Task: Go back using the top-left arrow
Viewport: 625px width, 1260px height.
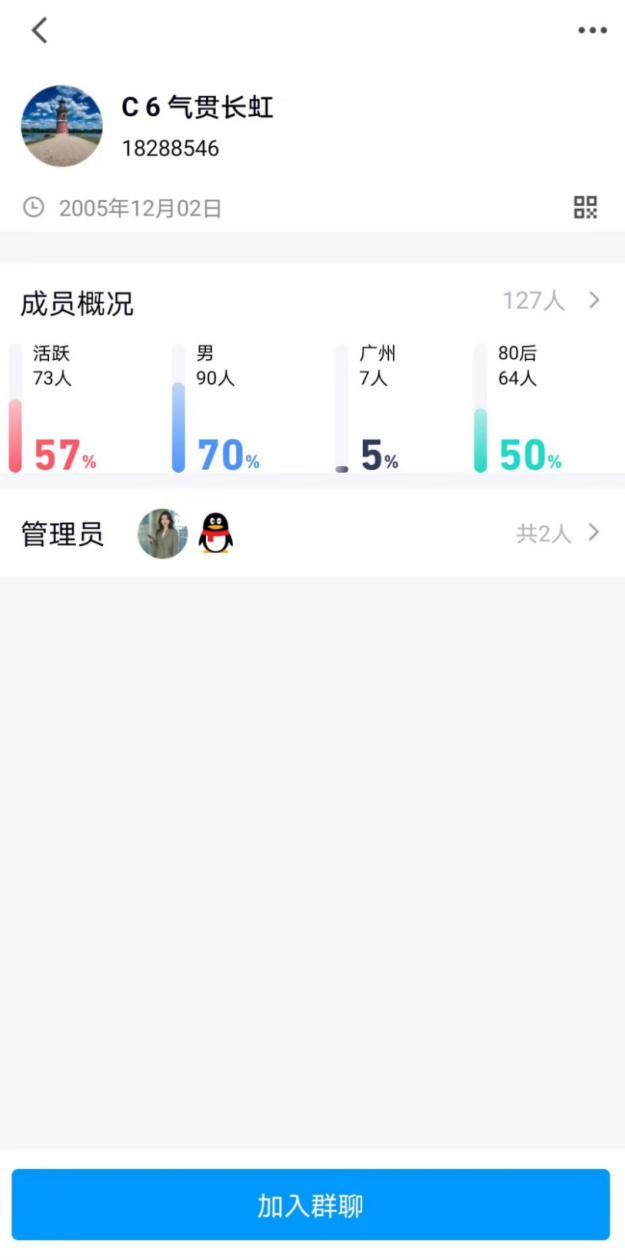Action: tap(40, 31)
